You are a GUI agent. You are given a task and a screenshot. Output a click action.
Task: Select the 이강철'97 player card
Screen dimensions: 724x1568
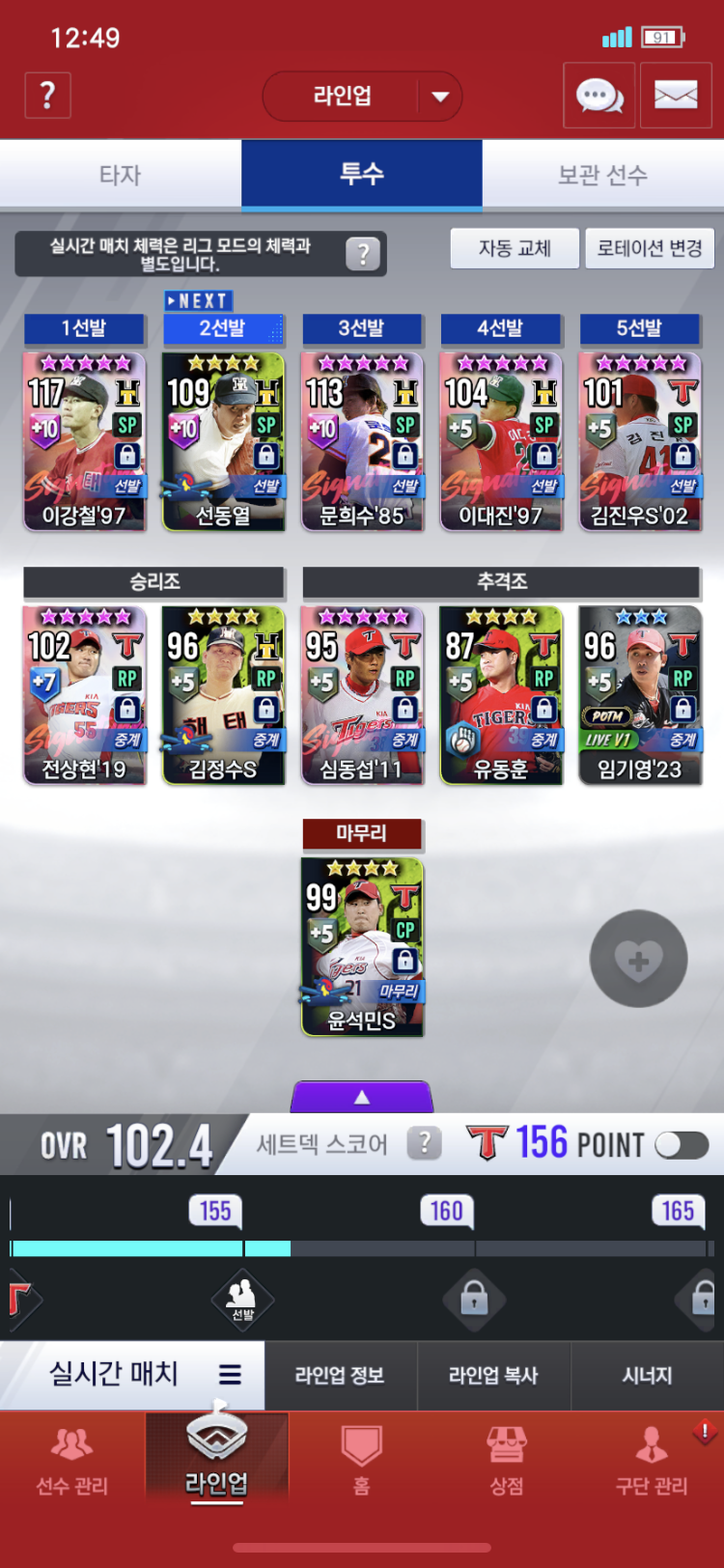coord(85,441)
